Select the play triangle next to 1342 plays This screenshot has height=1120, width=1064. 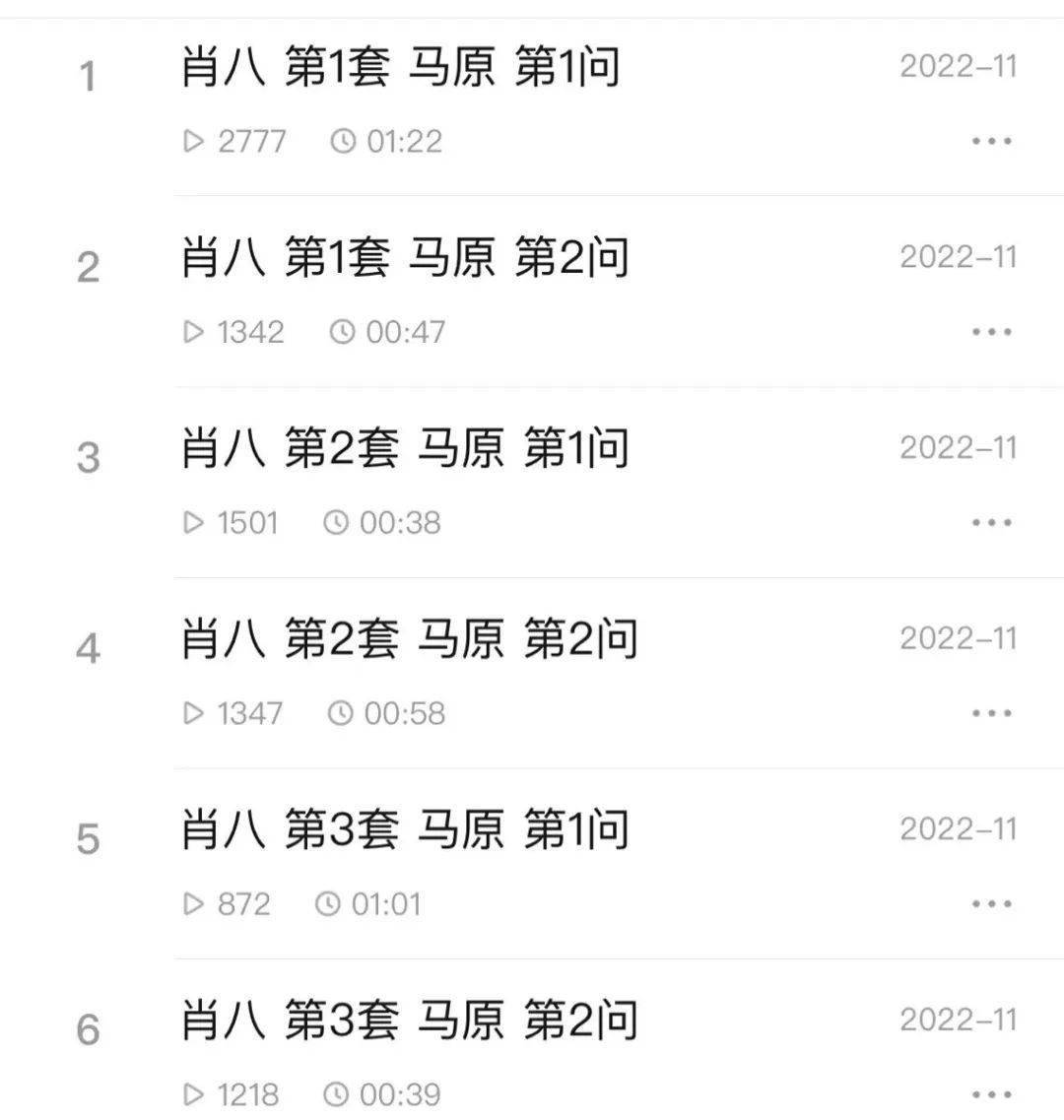tap(193, 332)
